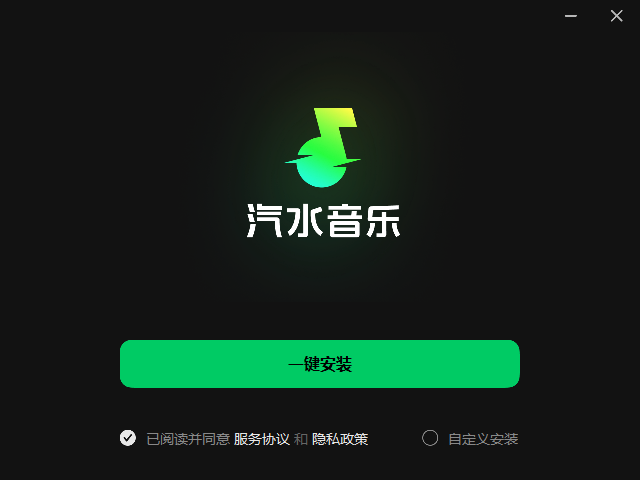Start install with 一键安装 button
The height and width of the screenshot is (480, 640).
pos(320,364)
